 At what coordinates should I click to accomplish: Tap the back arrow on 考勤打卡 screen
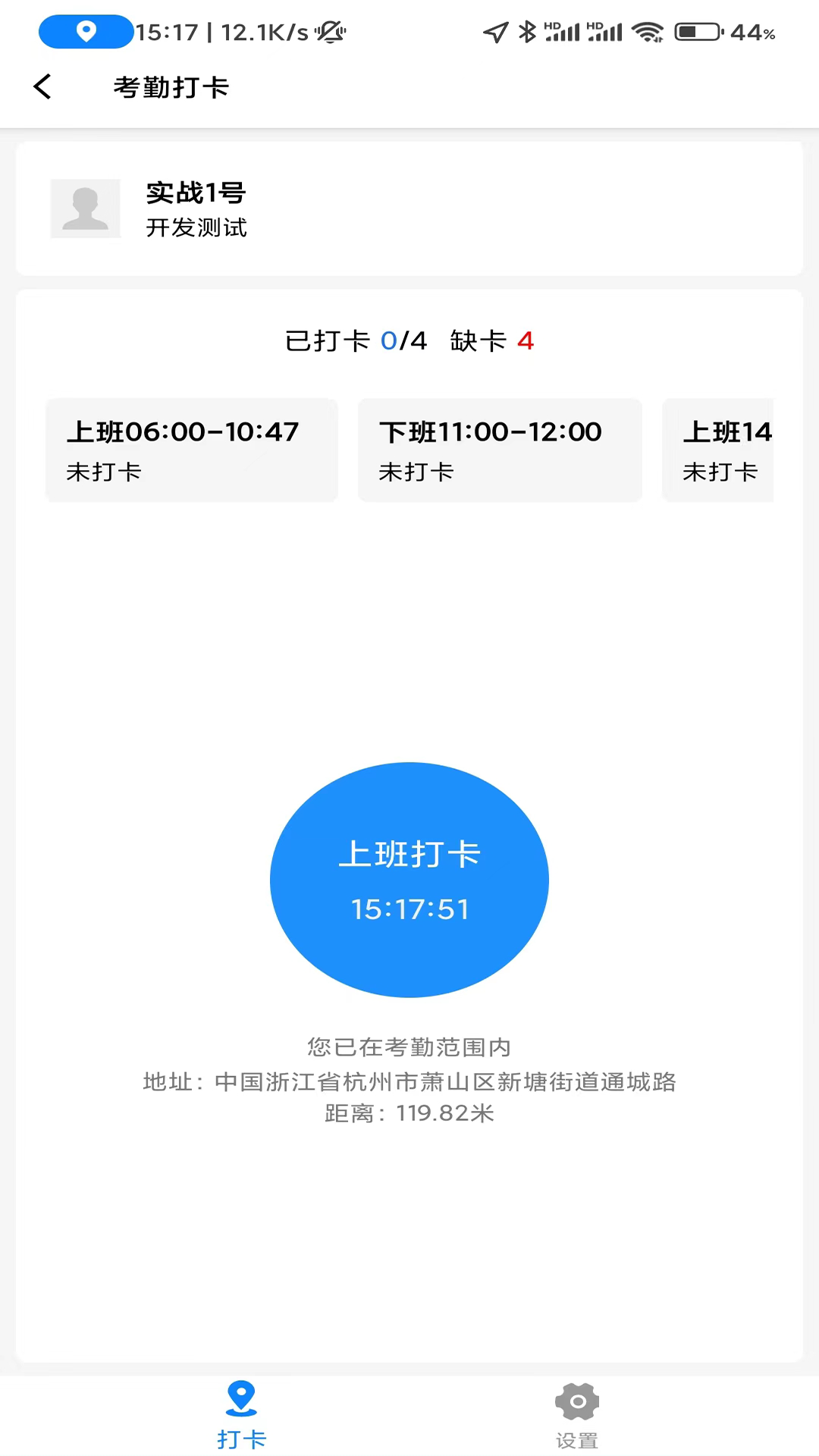click(42, 86)
